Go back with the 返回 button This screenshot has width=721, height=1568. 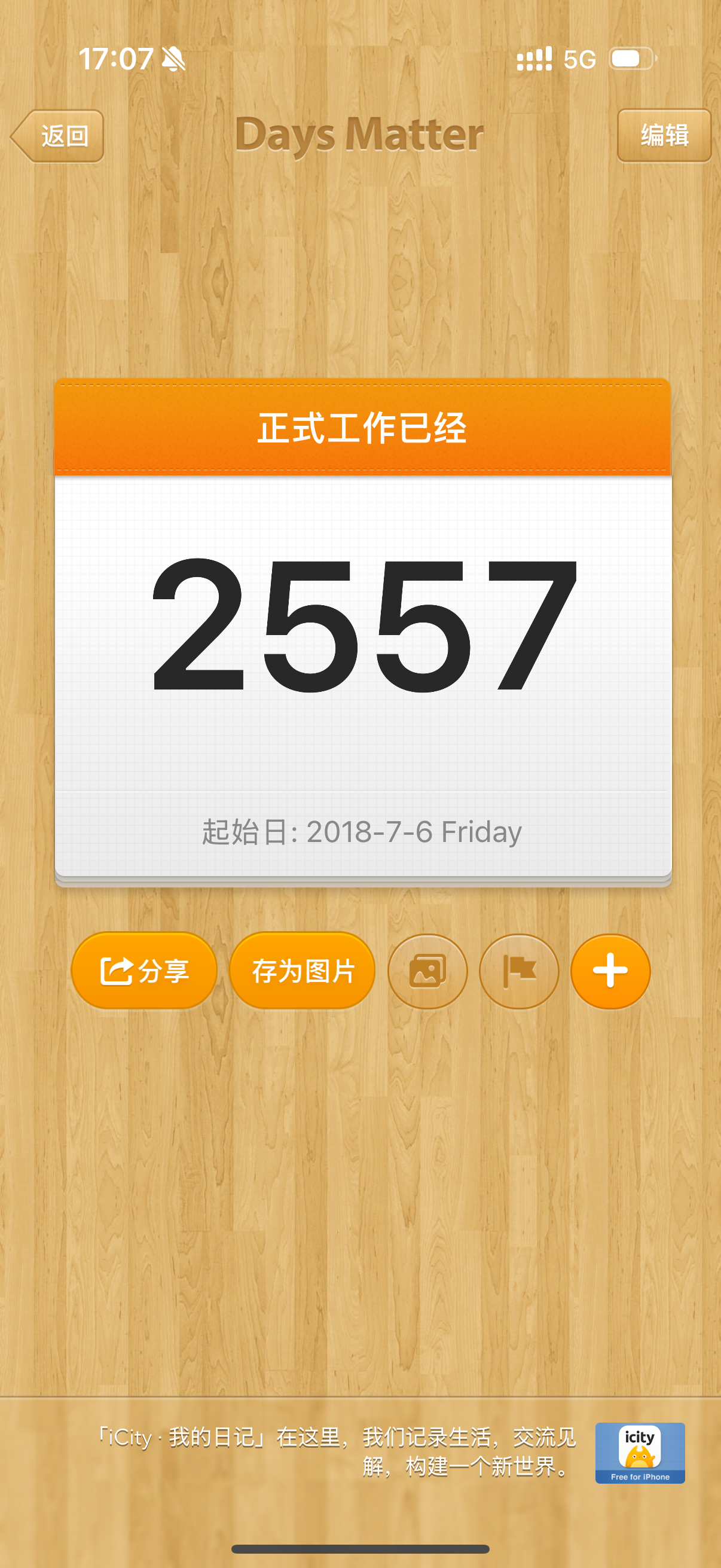click(57, 136)
